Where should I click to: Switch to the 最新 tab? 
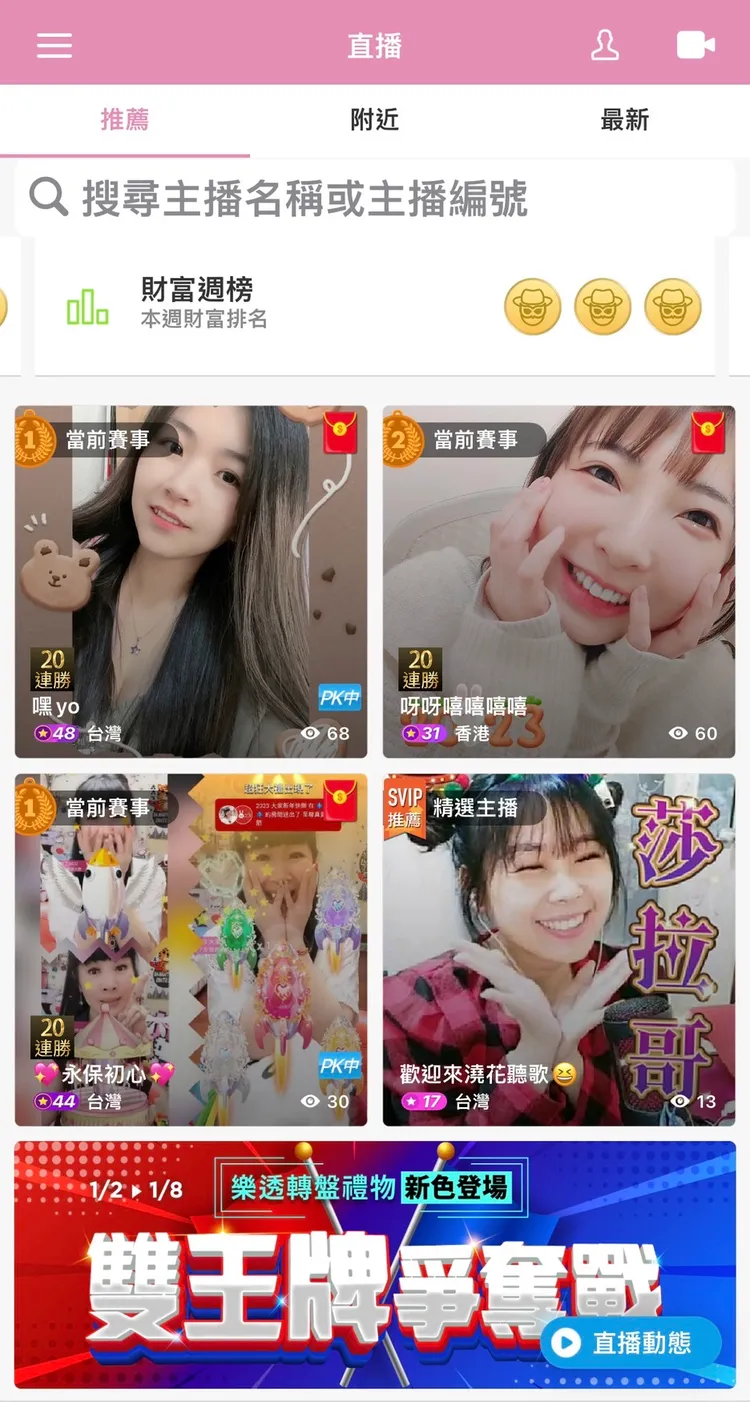coord(623,120)
